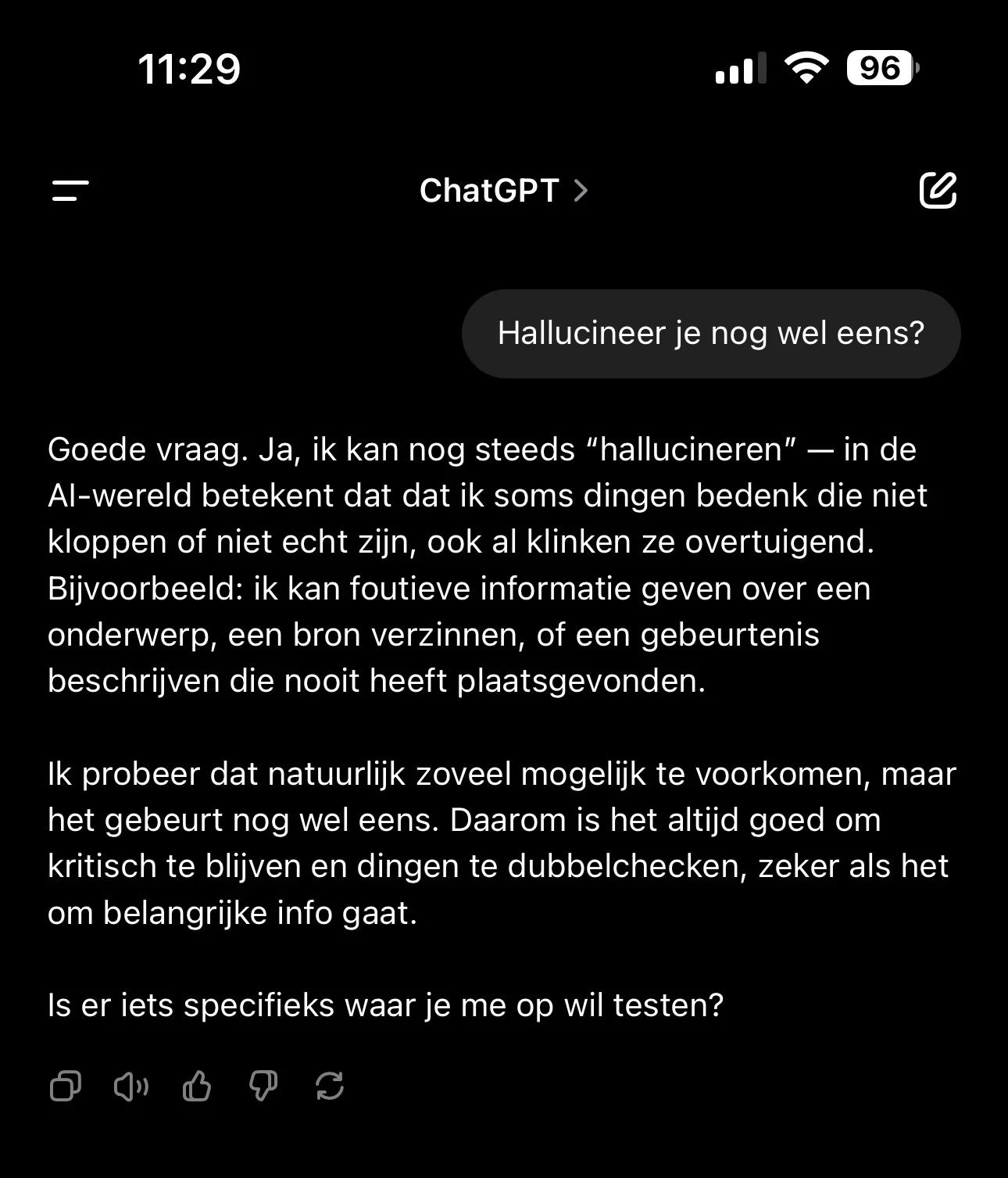Give the response a thumbs up

coord(197,1086)
